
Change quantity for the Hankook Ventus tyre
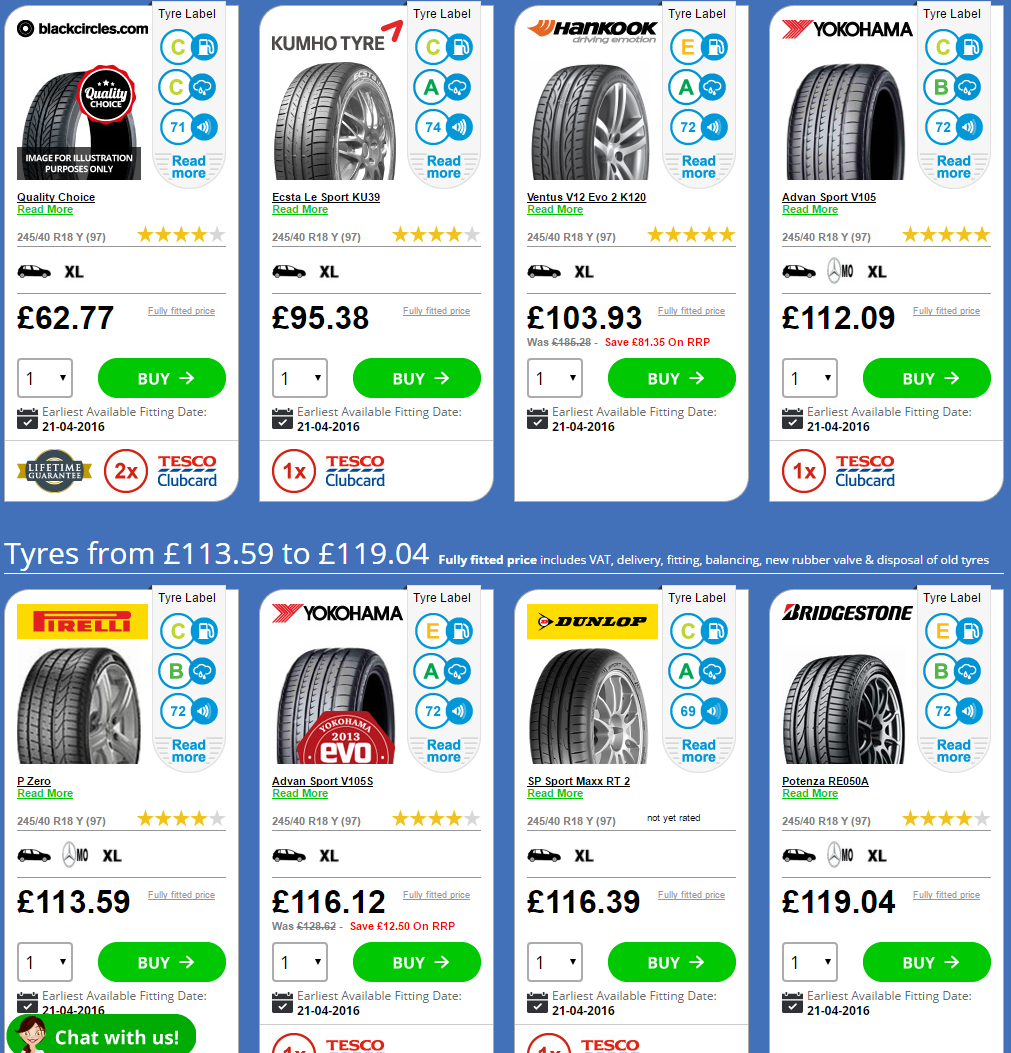[555, 379]
